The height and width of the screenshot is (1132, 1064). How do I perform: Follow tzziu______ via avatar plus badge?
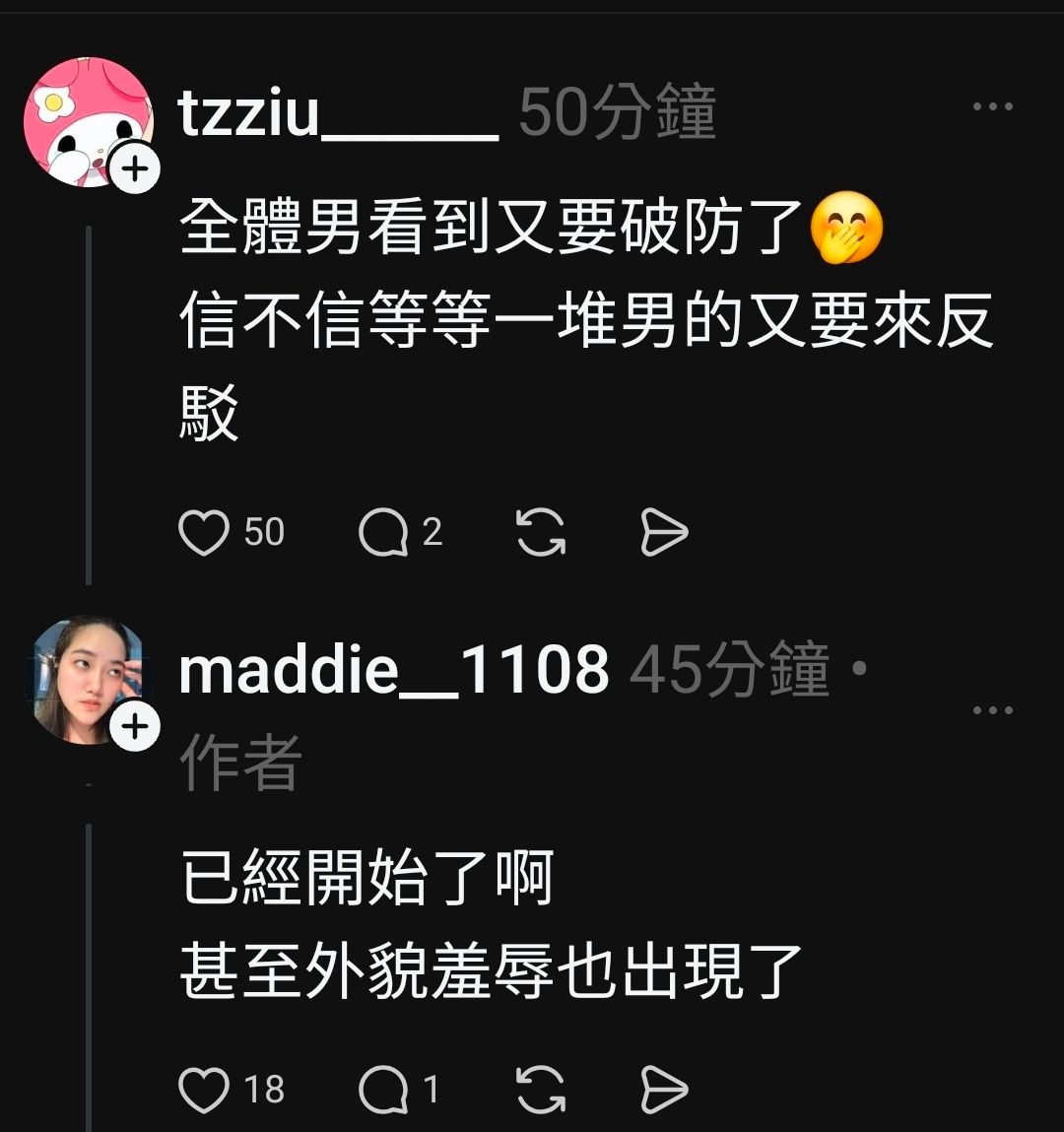point(136,169)
